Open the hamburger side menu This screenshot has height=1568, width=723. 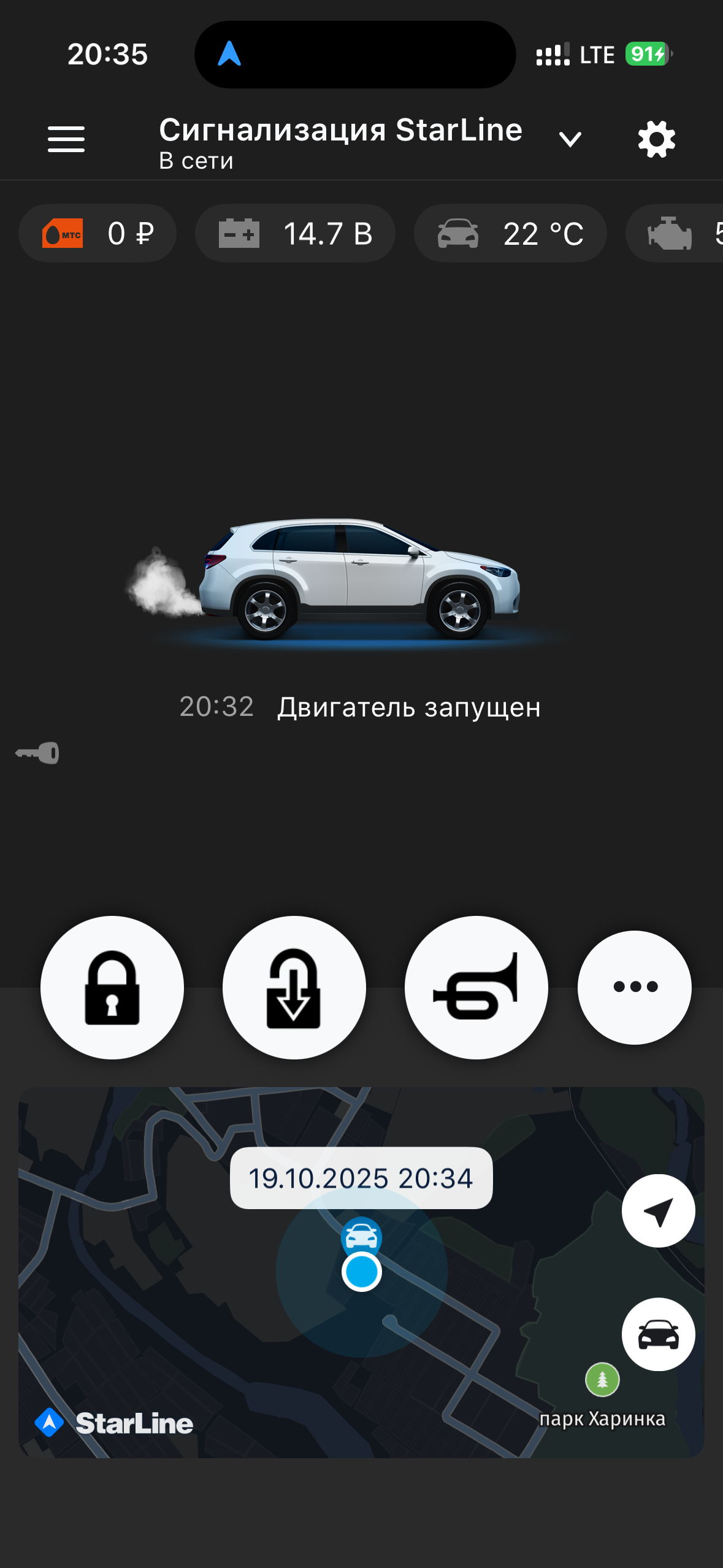[x=66, y=139]
